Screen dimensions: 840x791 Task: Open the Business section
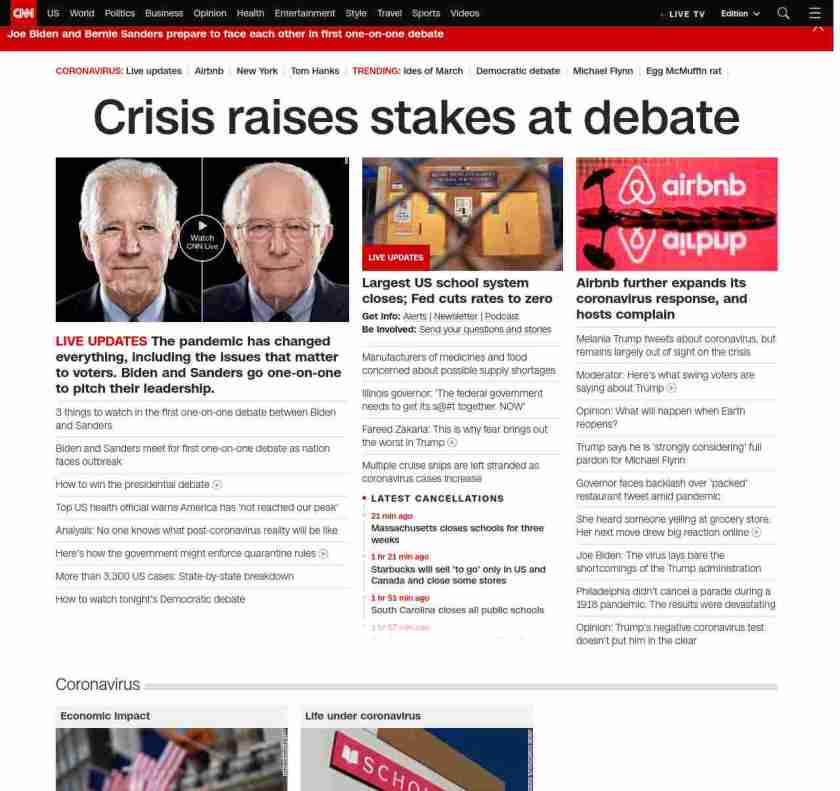[164, 13]
